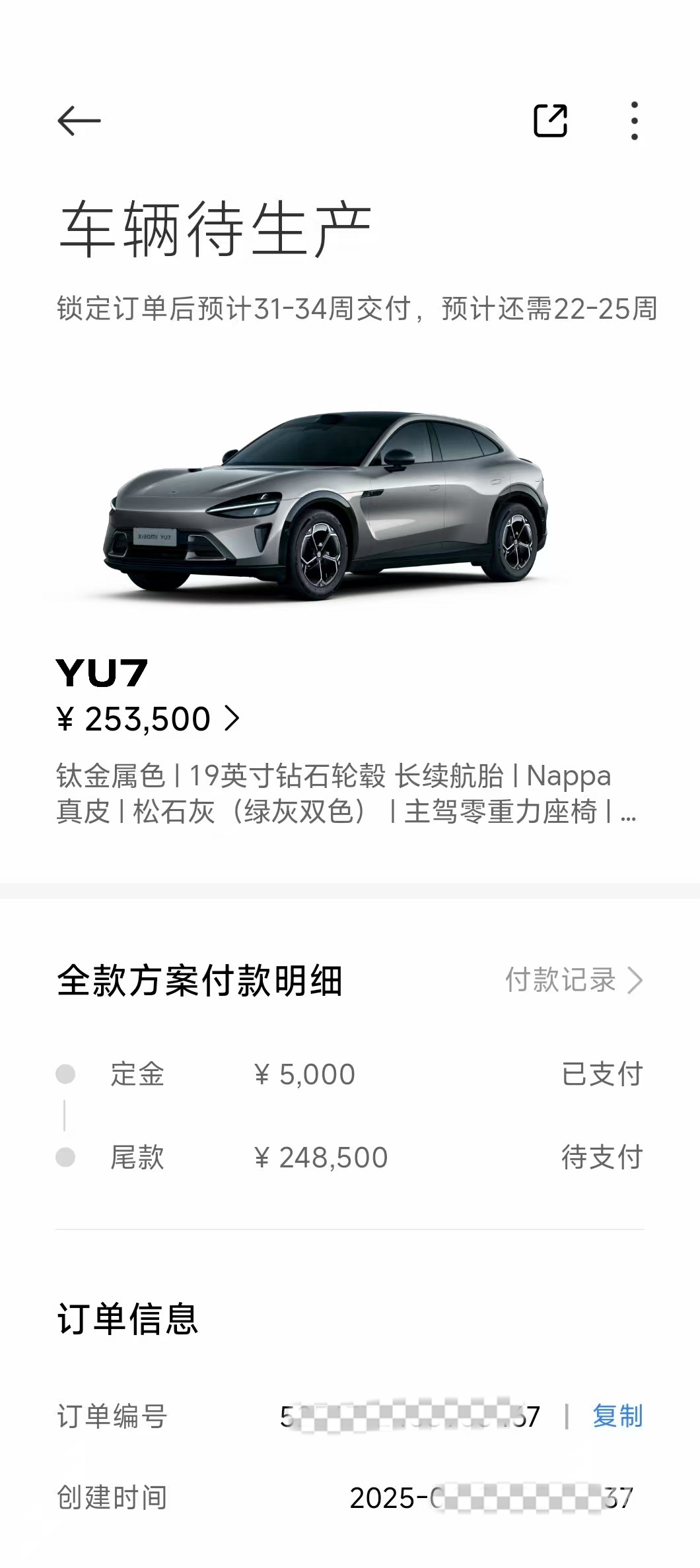Open the ¥ 253,500 price details
The height and width of the screenshot is (1568, 700).
click(x=149, y=719)
